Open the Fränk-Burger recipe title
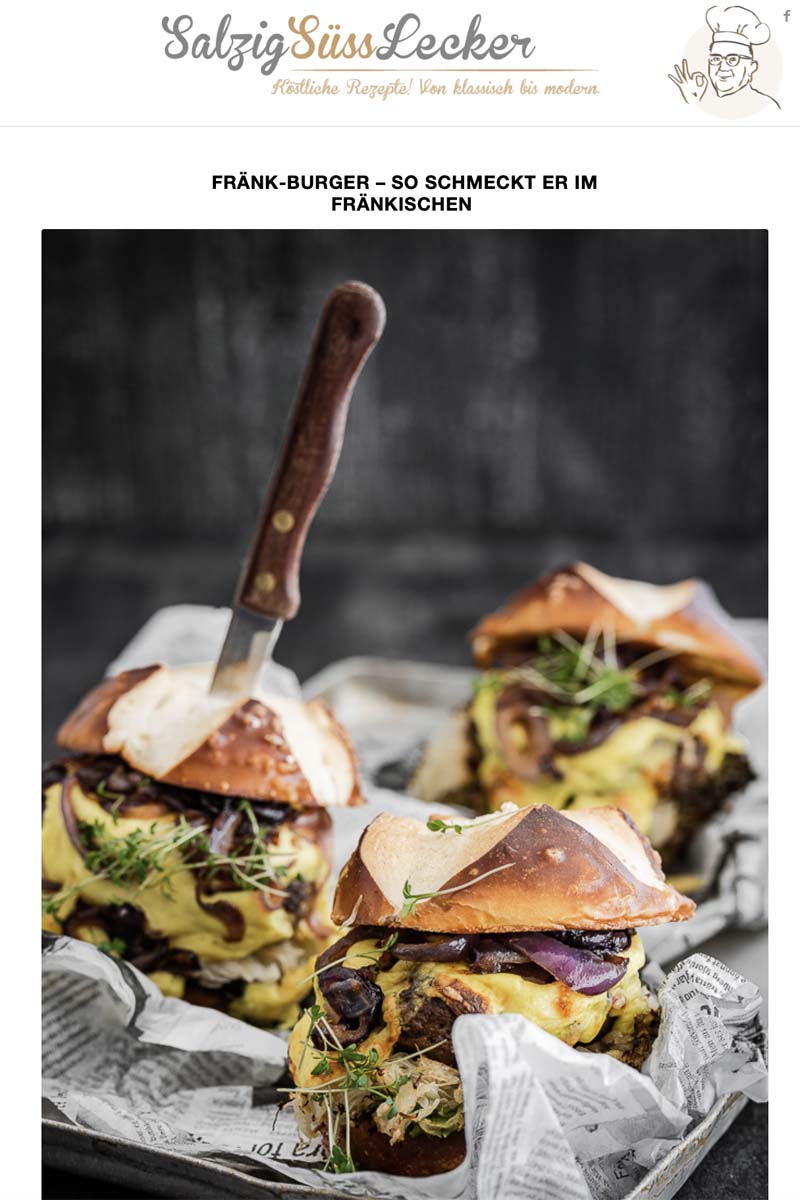Screen dimensions: 800x1200 tap(404, 193)
